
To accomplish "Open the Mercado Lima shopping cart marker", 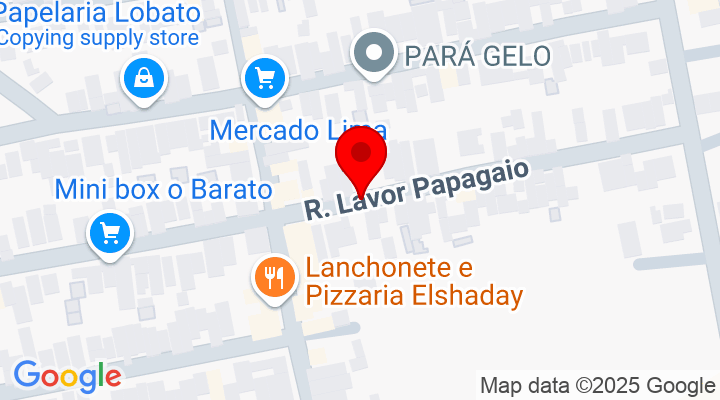I will coord(265,77).
